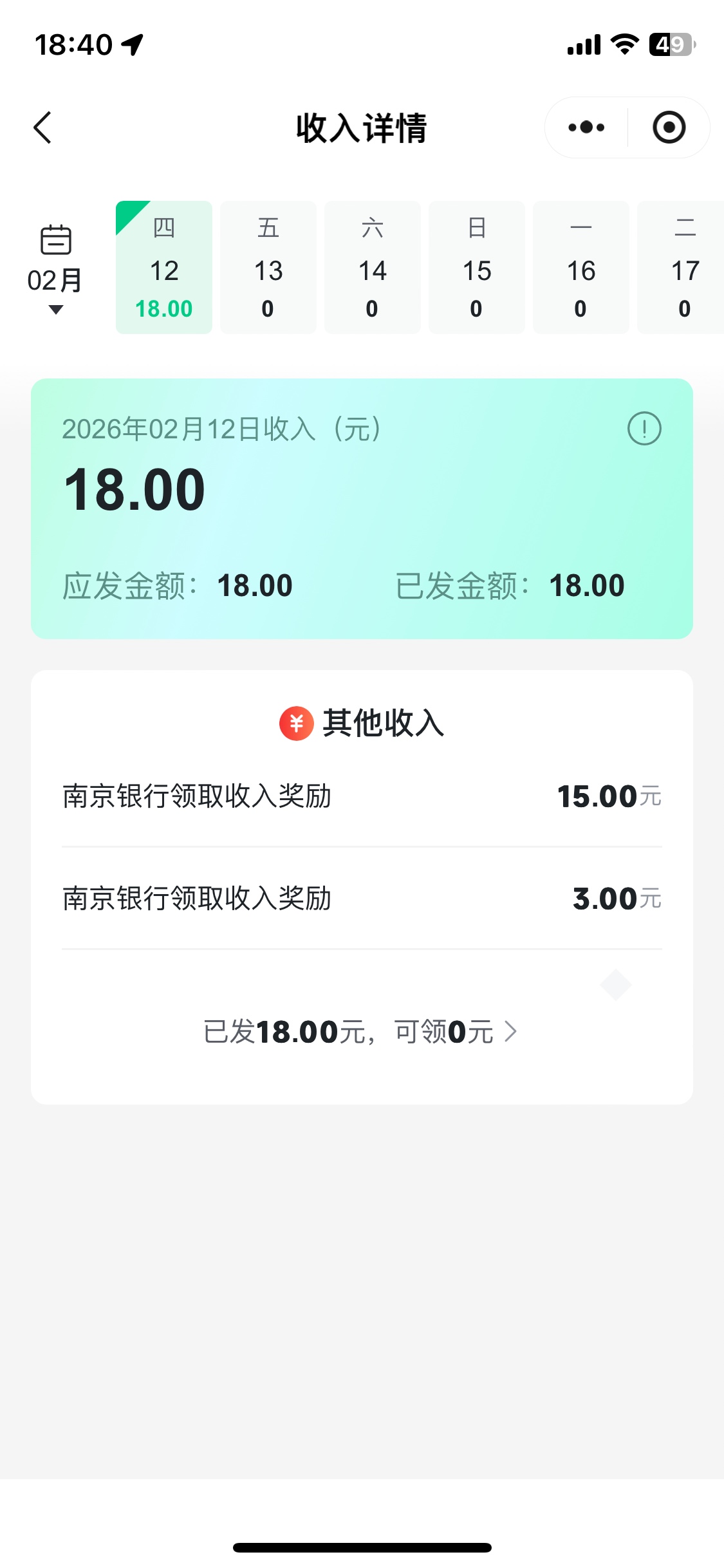Select Friday the 13th date
Screen dimensions: 724x1568
pos(268,268)
